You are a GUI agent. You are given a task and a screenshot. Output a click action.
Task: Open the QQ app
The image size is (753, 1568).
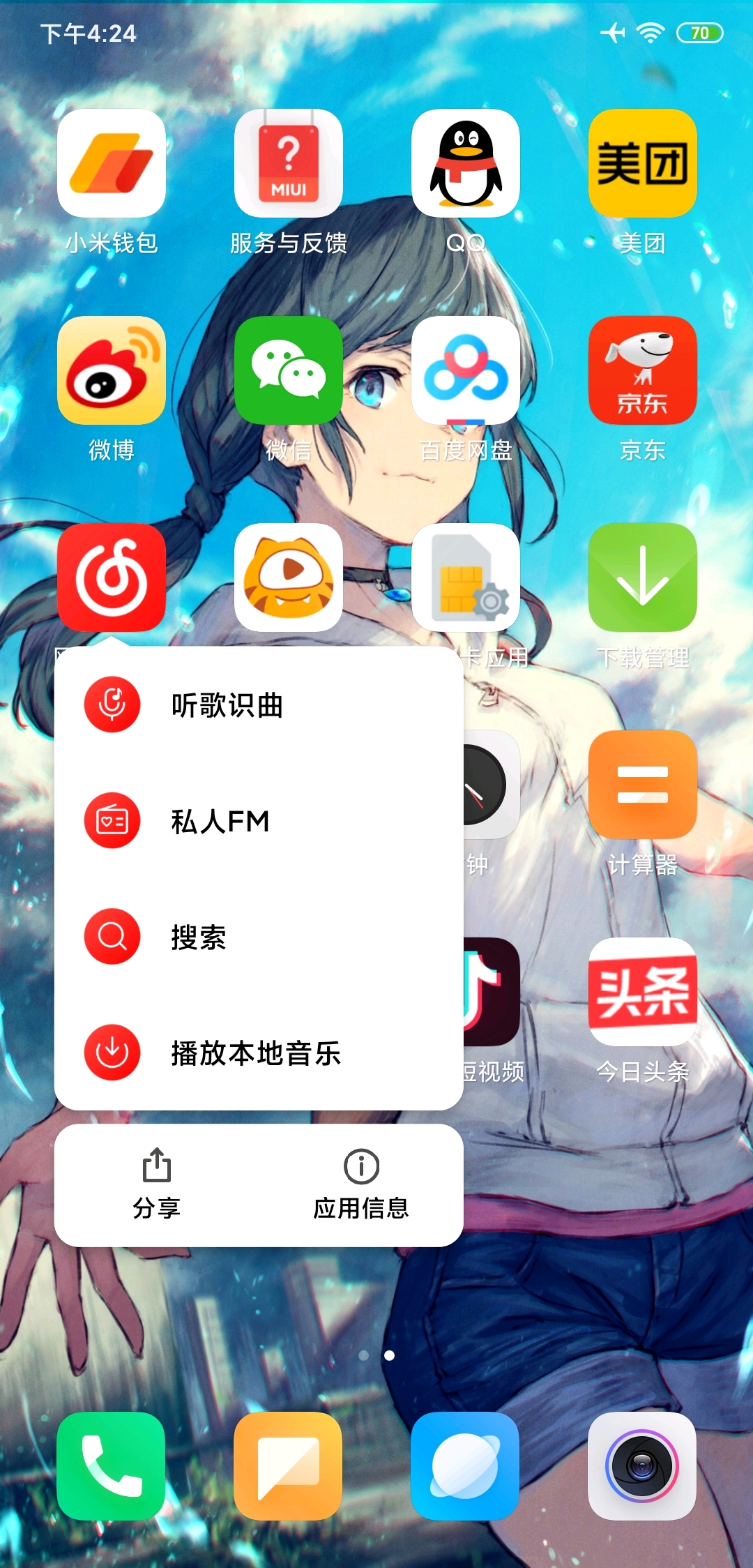tap(466, 164)
